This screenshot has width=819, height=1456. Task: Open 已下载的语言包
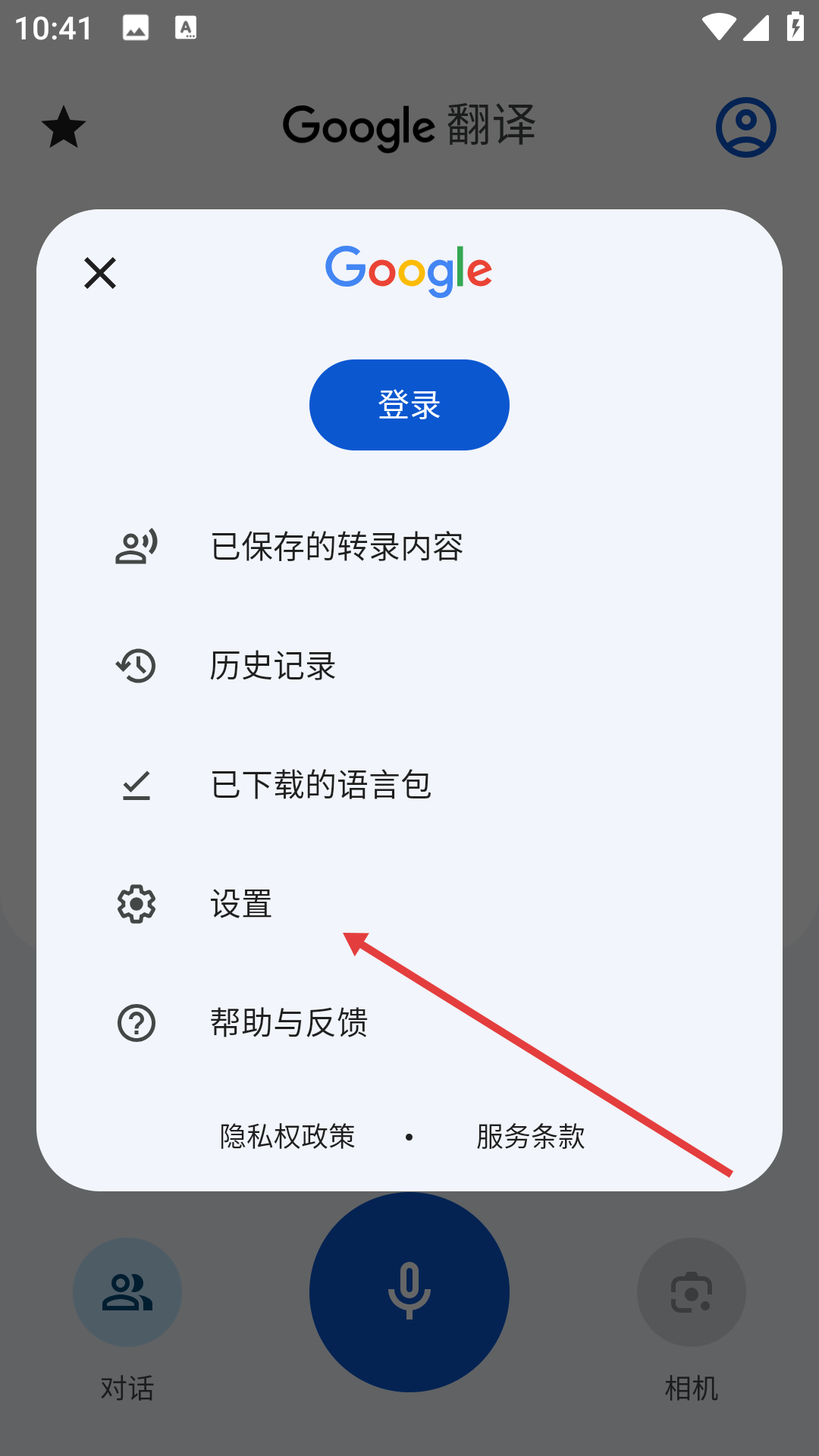pos(321,785)
